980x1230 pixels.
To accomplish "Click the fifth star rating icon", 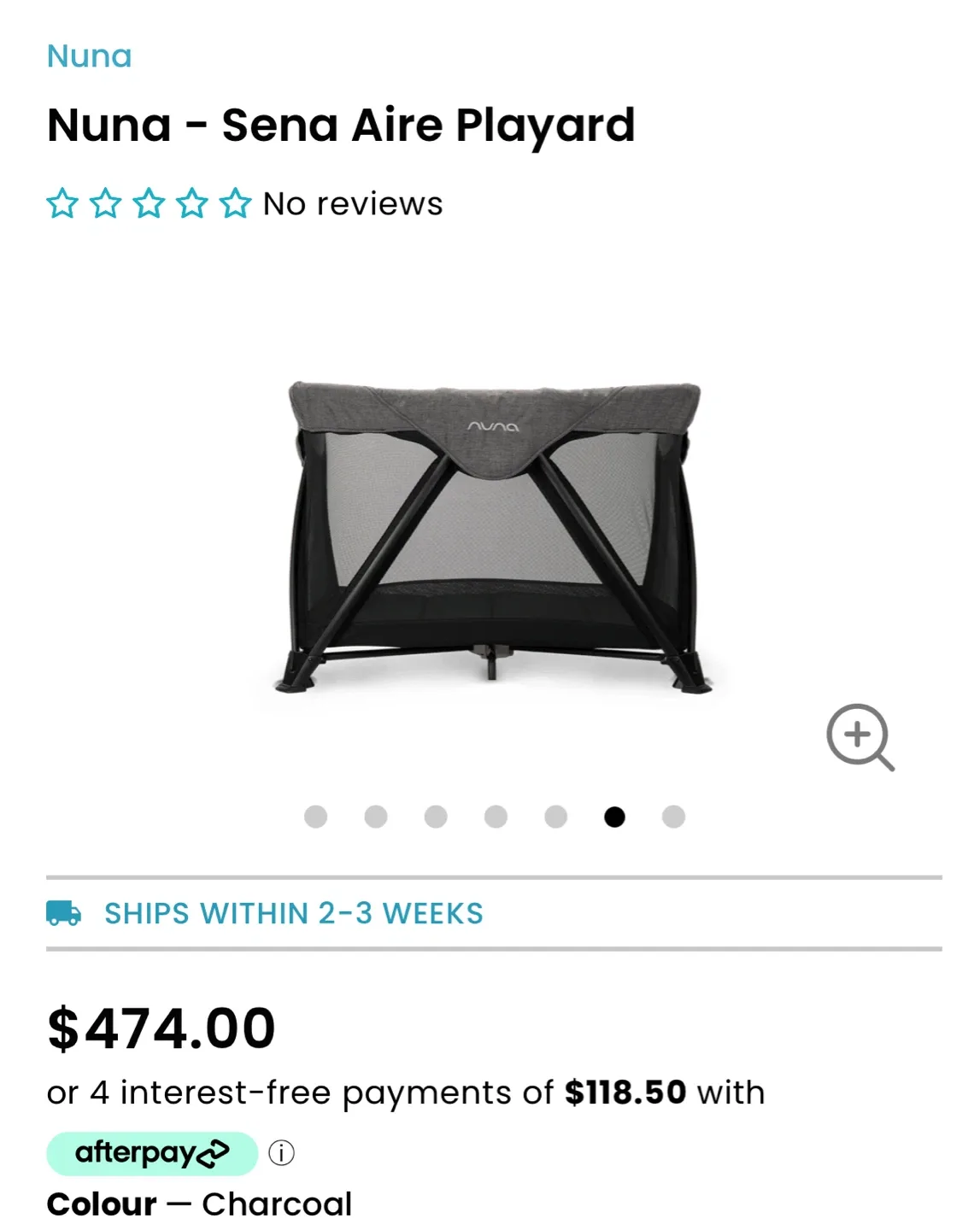I will tap(232, 204).
